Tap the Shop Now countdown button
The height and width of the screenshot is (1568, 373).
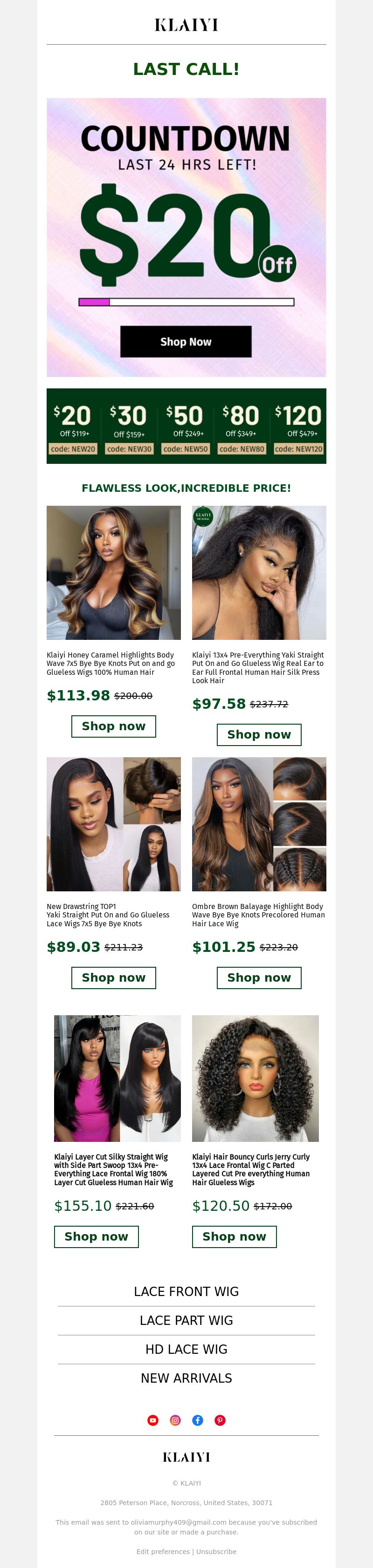pos(185,341)
